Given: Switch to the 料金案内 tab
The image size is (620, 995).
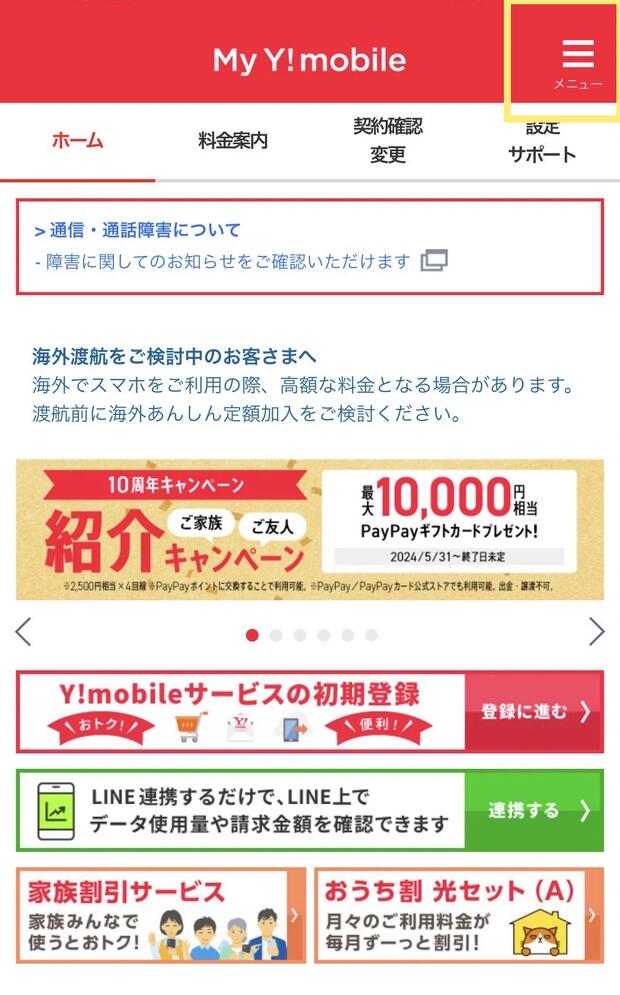Looking at the screenshot, I should coord(232,141).
